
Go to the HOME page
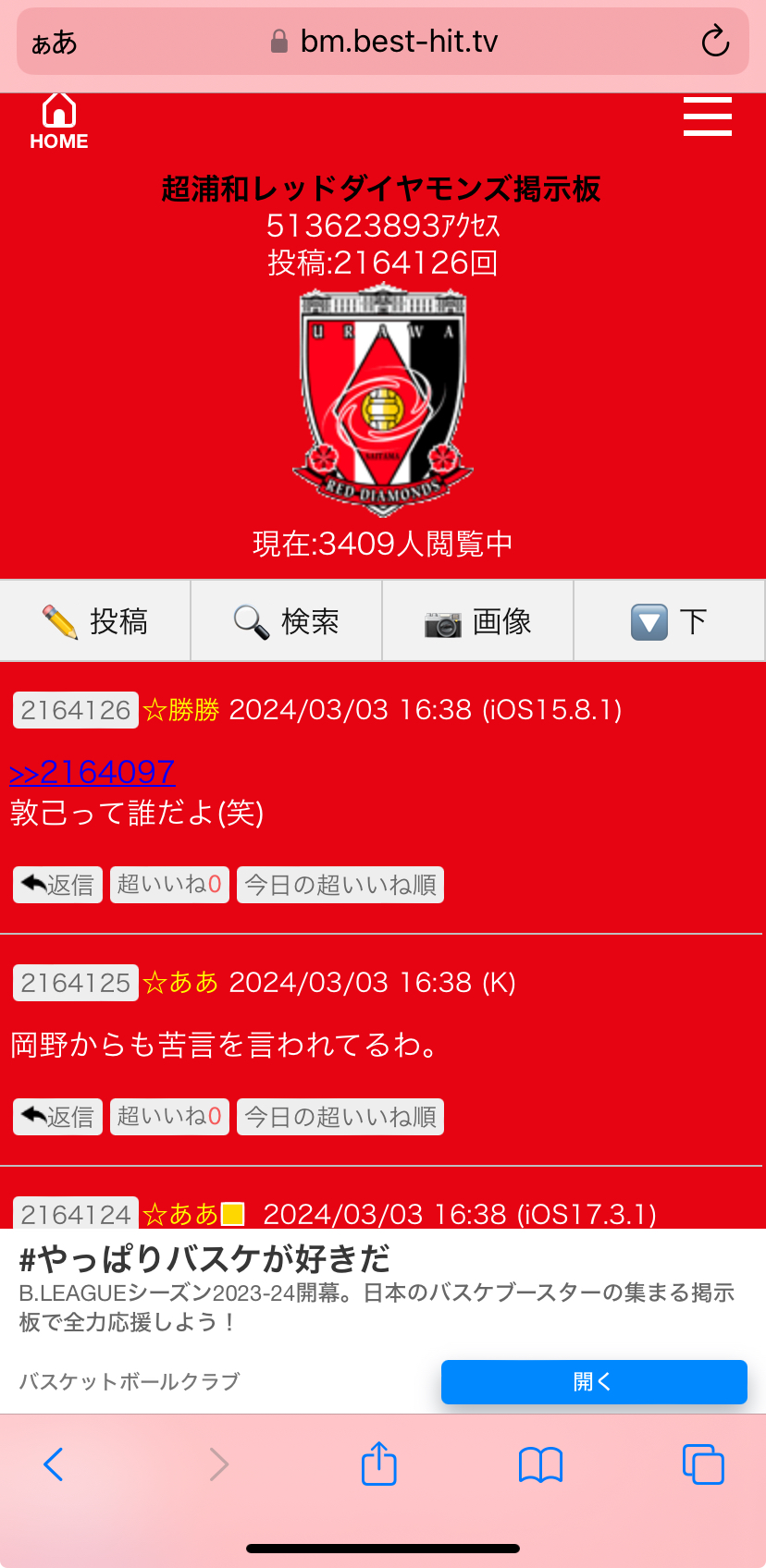(58, 122)
